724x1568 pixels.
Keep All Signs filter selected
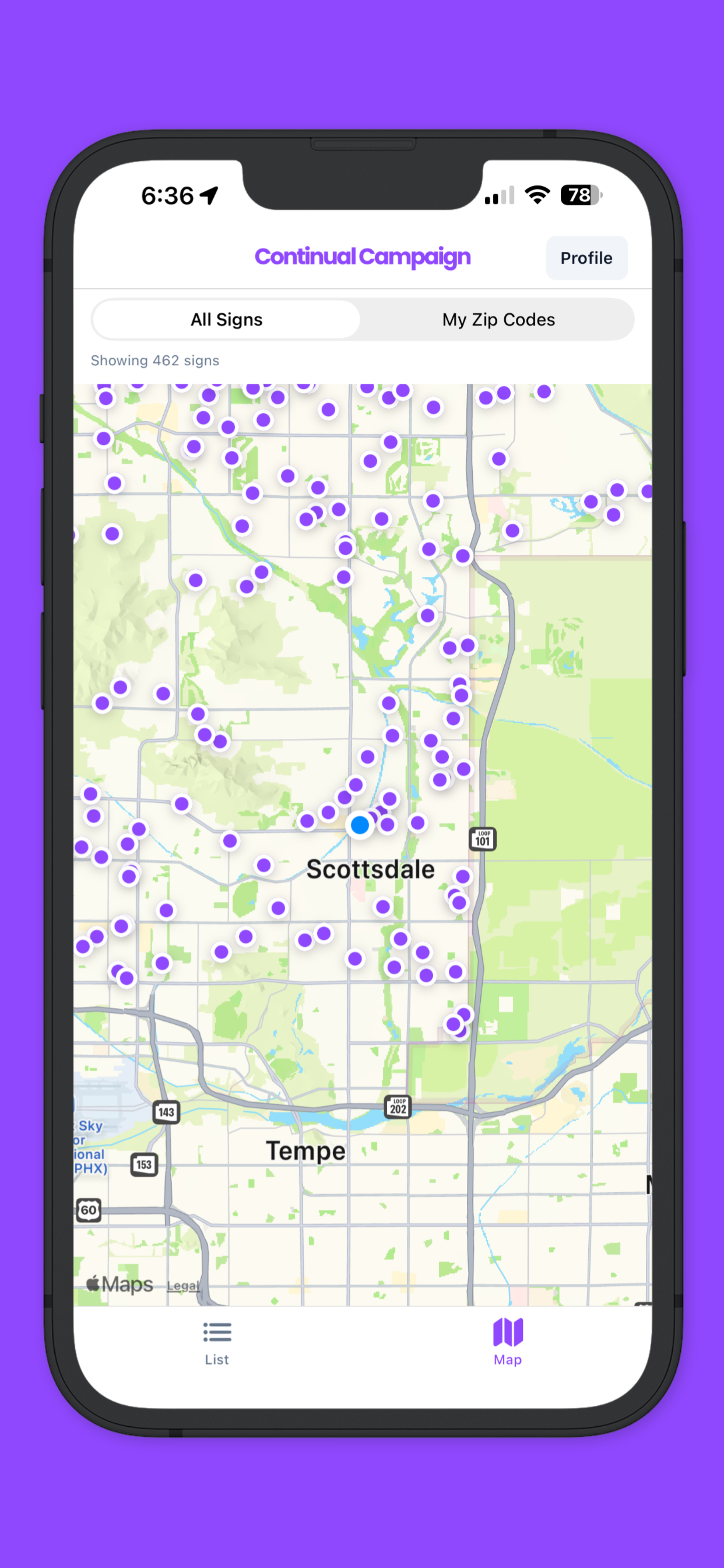226,319
